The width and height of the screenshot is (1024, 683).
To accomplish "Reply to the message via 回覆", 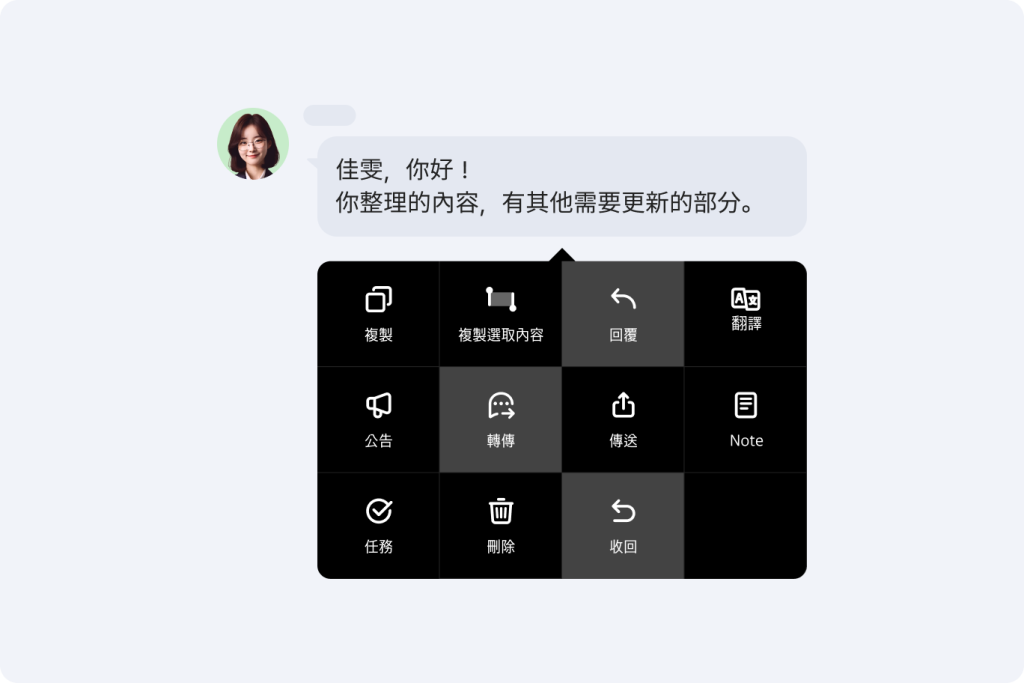I will (623, 313).
